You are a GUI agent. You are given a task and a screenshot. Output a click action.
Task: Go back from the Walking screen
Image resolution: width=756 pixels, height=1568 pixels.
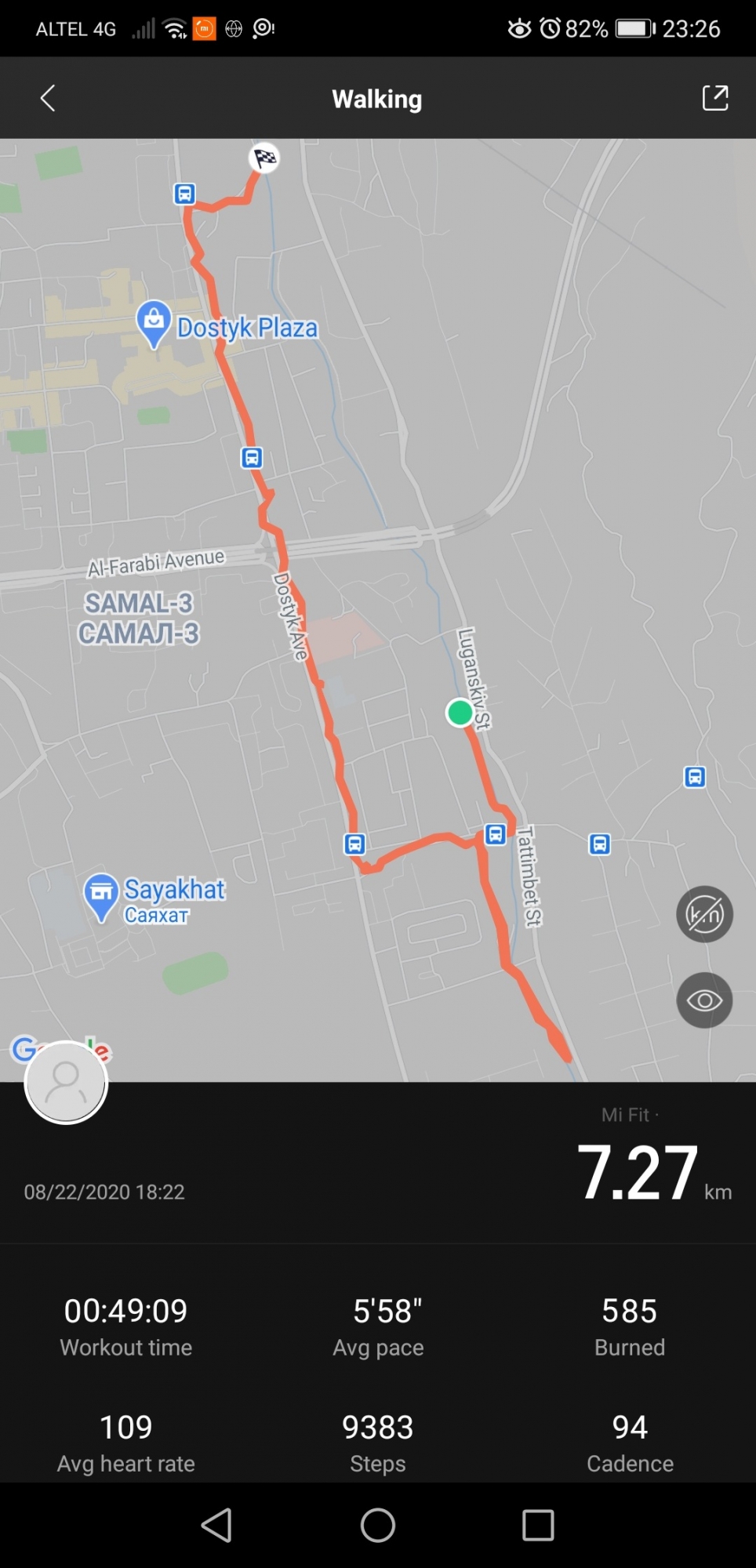point(48,99)
